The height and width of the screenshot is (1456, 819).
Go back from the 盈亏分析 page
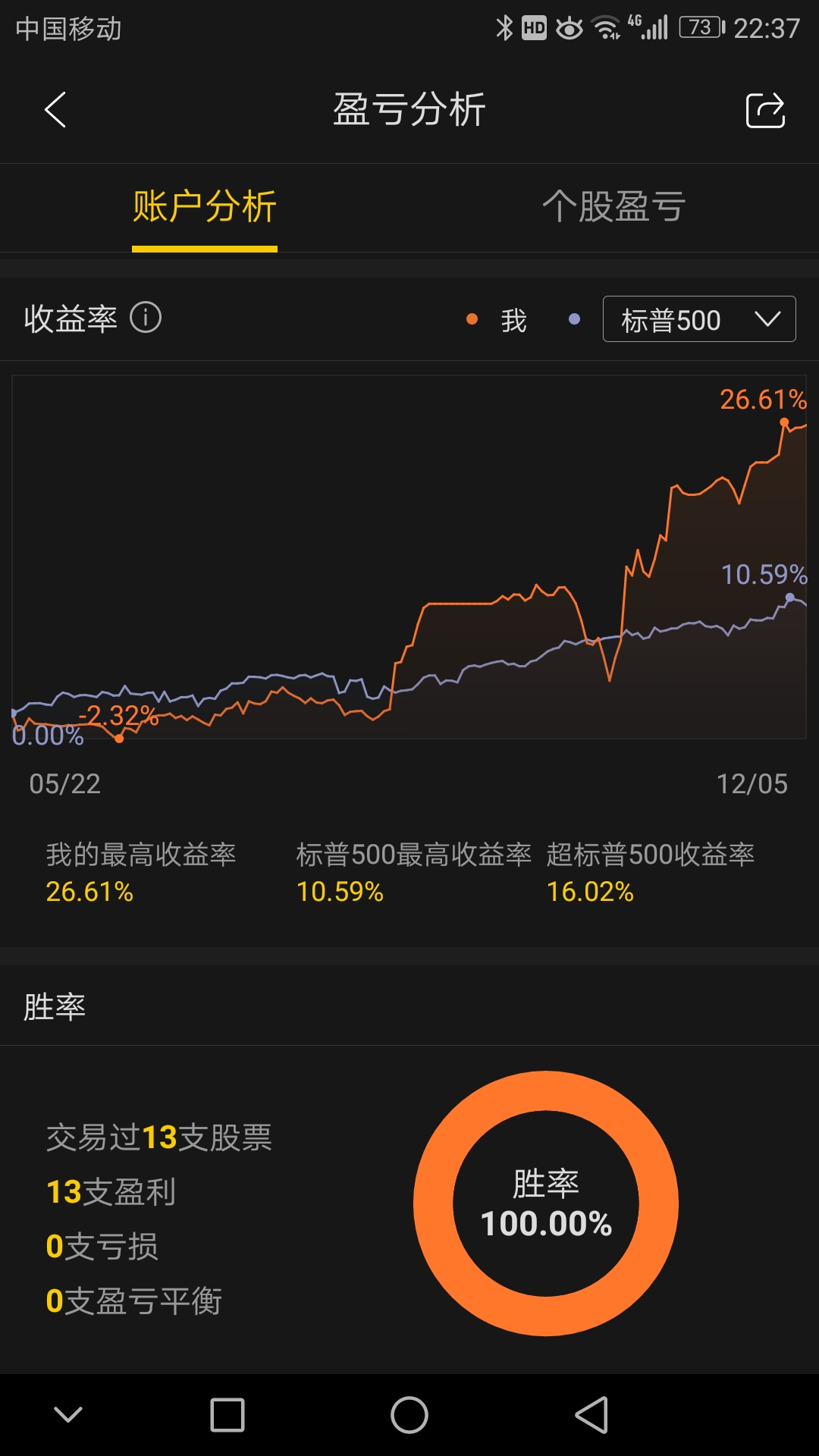click(55, 110)
